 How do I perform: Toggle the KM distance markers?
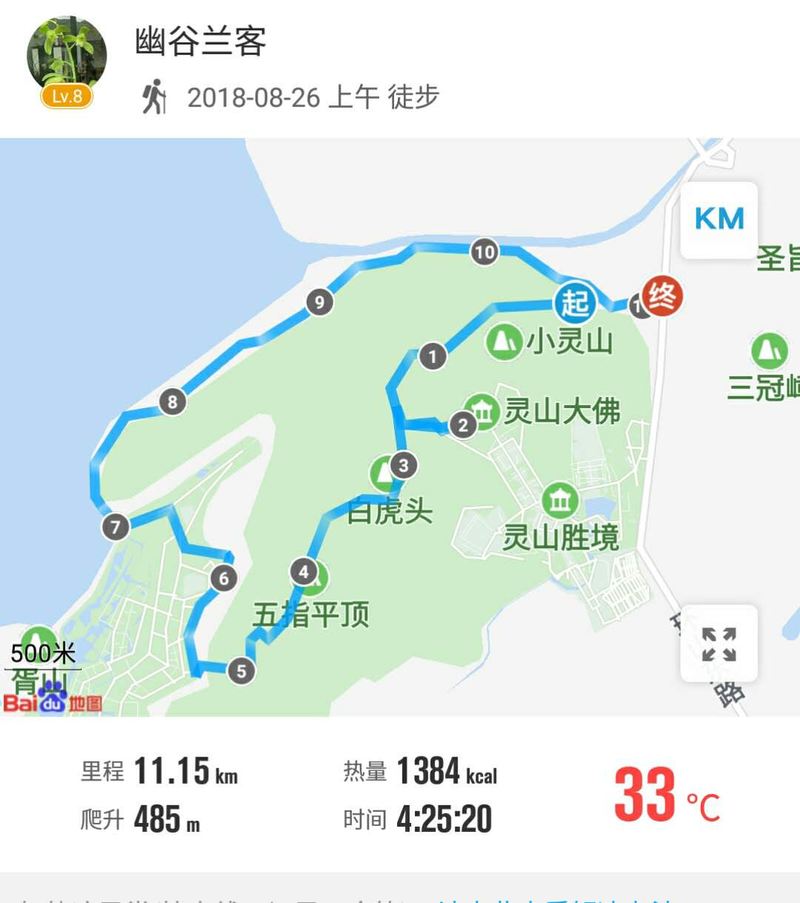(719, 219)
